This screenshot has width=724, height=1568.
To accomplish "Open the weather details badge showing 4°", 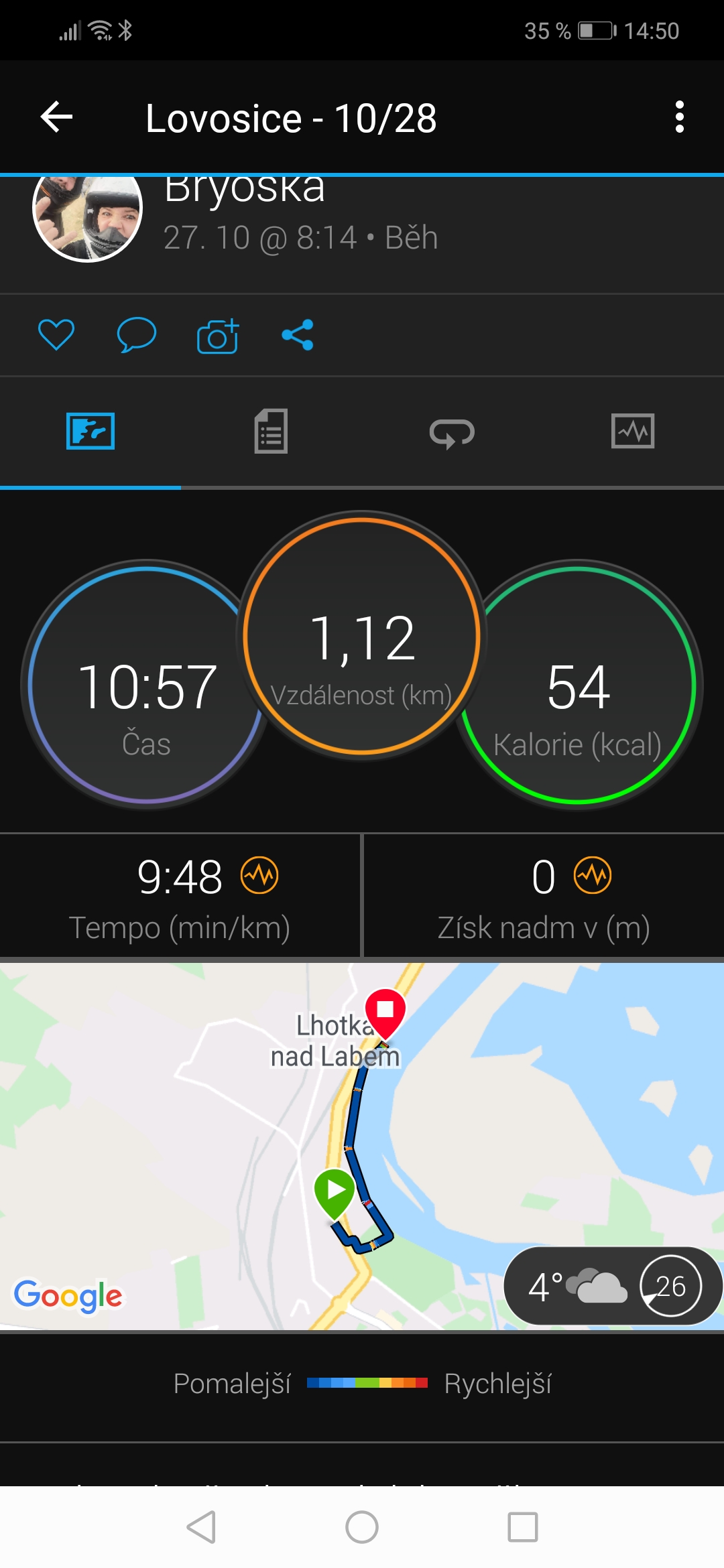I will 613,1286.
